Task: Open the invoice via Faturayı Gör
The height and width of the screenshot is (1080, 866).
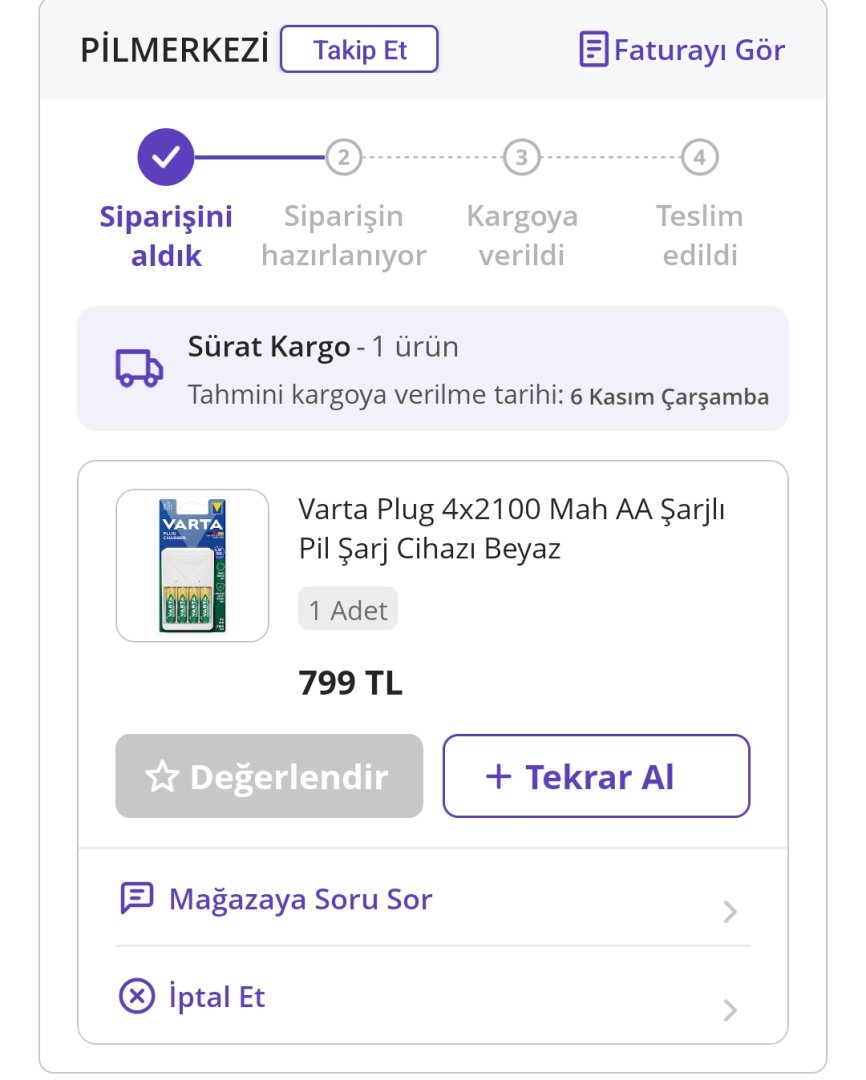Action: point(682,50)
